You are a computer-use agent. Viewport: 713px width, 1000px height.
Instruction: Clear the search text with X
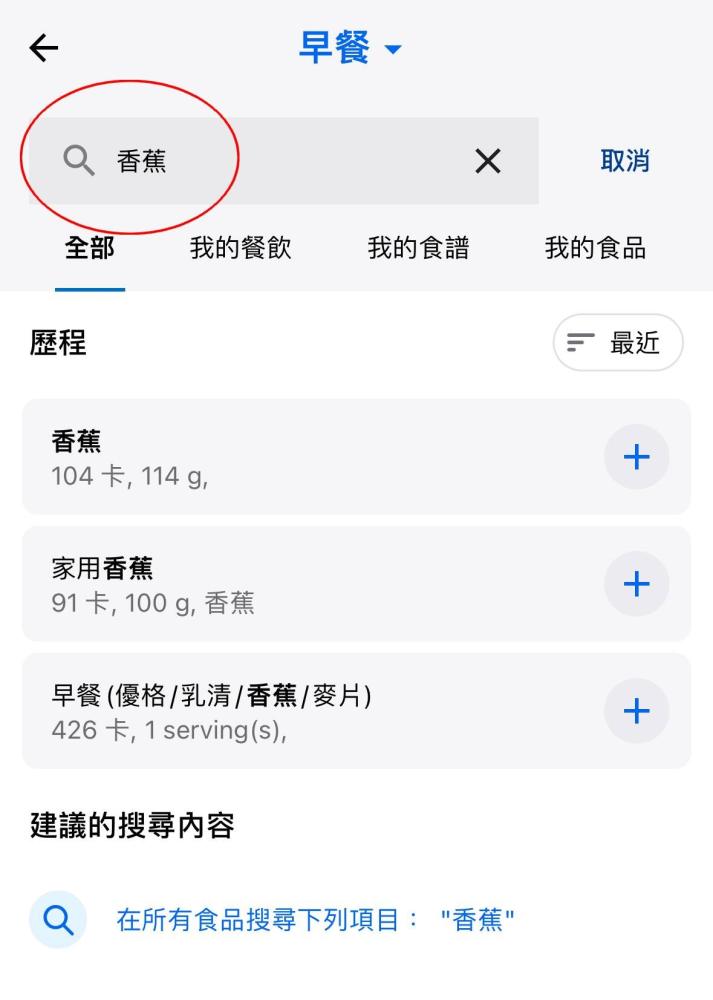(487, 161)
